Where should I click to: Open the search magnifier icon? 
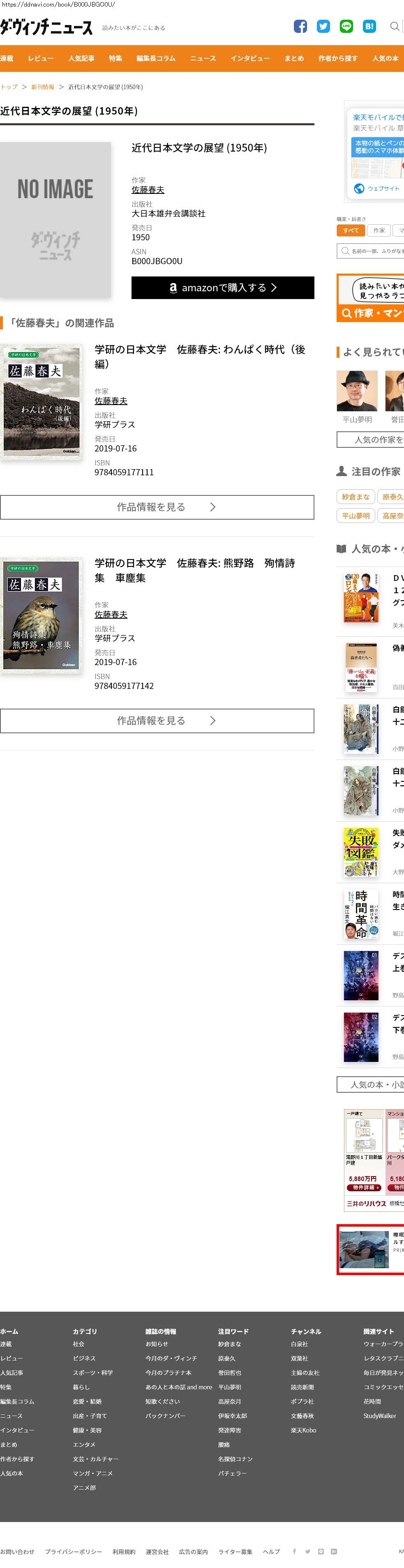394,26
